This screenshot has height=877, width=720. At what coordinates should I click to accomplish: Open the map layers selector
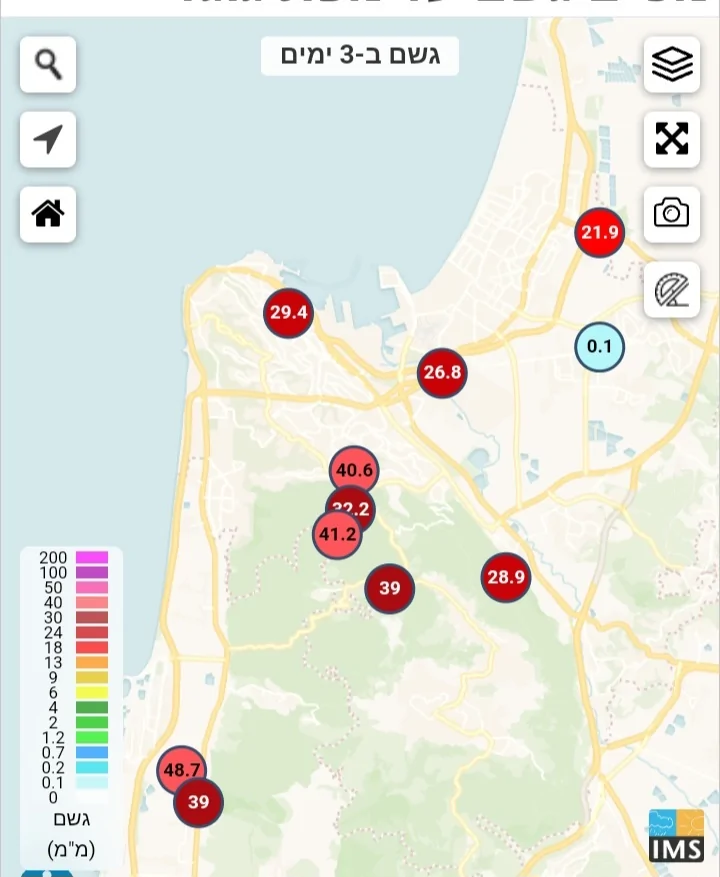click(x=672, y=65)
